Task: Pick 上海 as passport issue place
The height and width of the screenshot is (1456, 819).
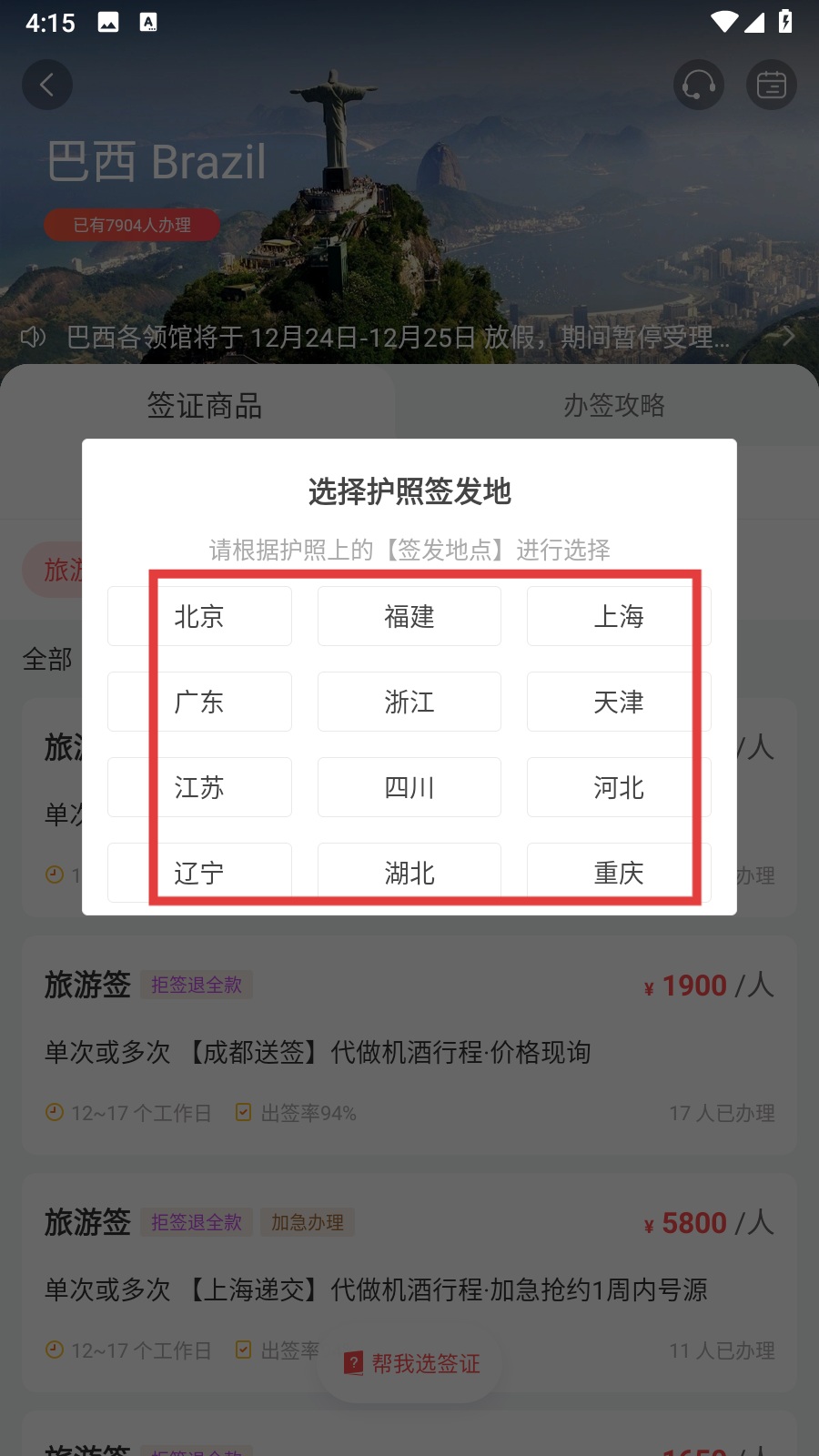Action: pos(619,617)
